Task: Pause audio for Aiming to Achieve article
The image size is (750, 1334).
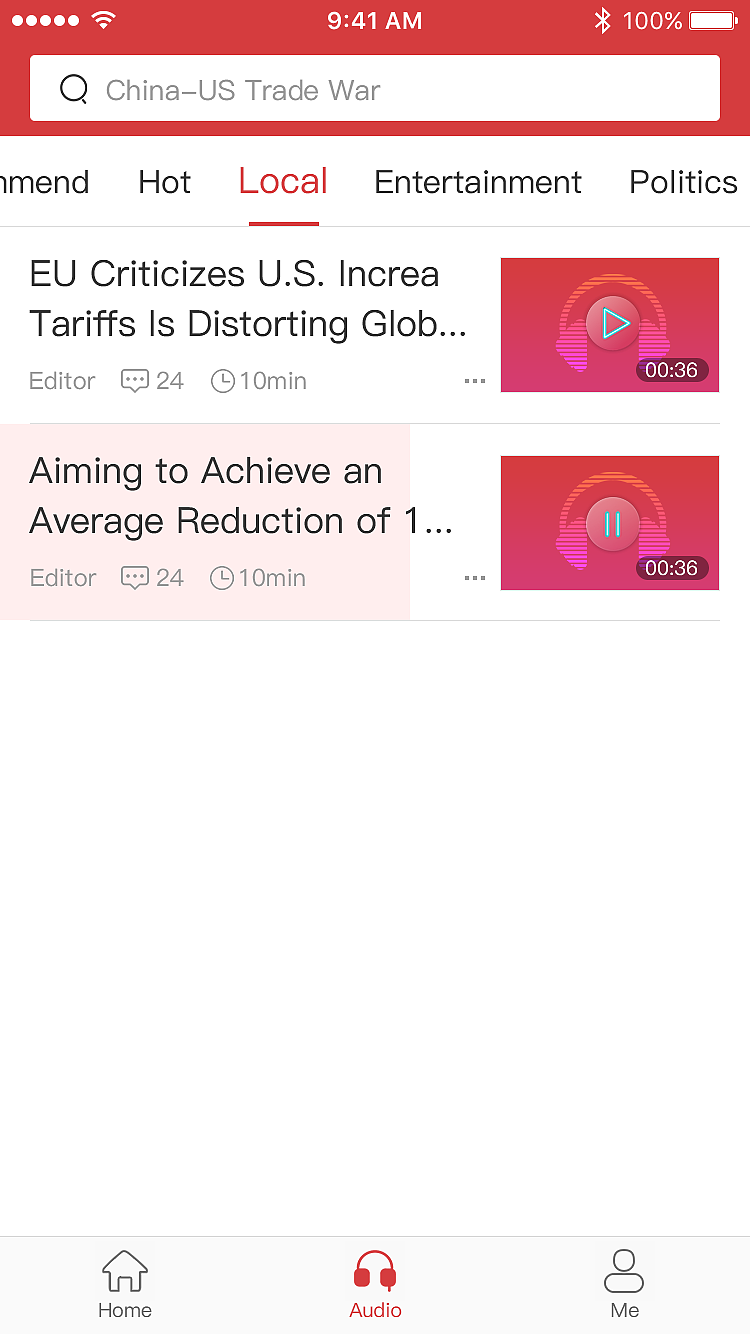Action: pos(611,523)
